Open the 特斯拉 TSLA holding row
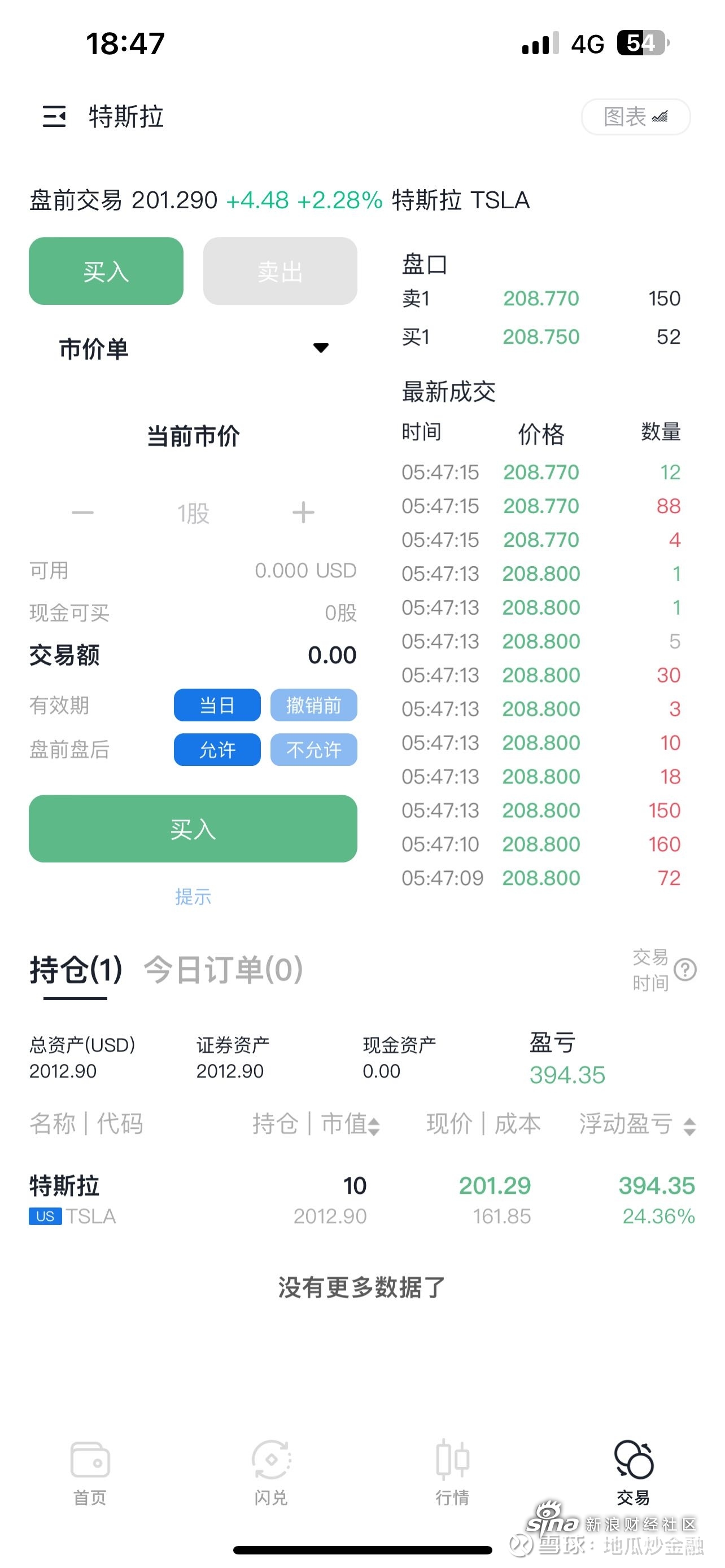The image size is (725, 1568). [362, 1200]
